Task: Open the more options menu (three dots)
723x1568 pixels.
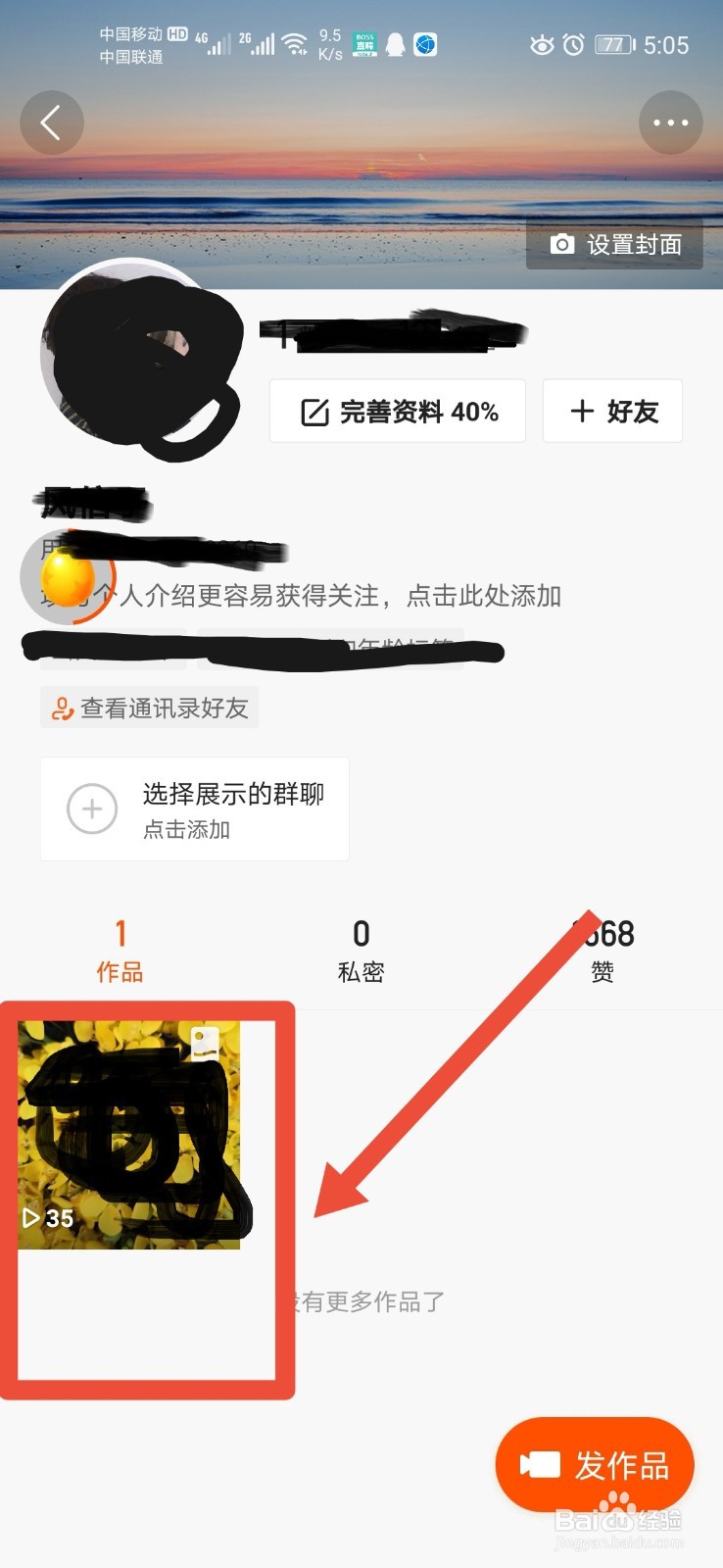Action: click(670, 122)
